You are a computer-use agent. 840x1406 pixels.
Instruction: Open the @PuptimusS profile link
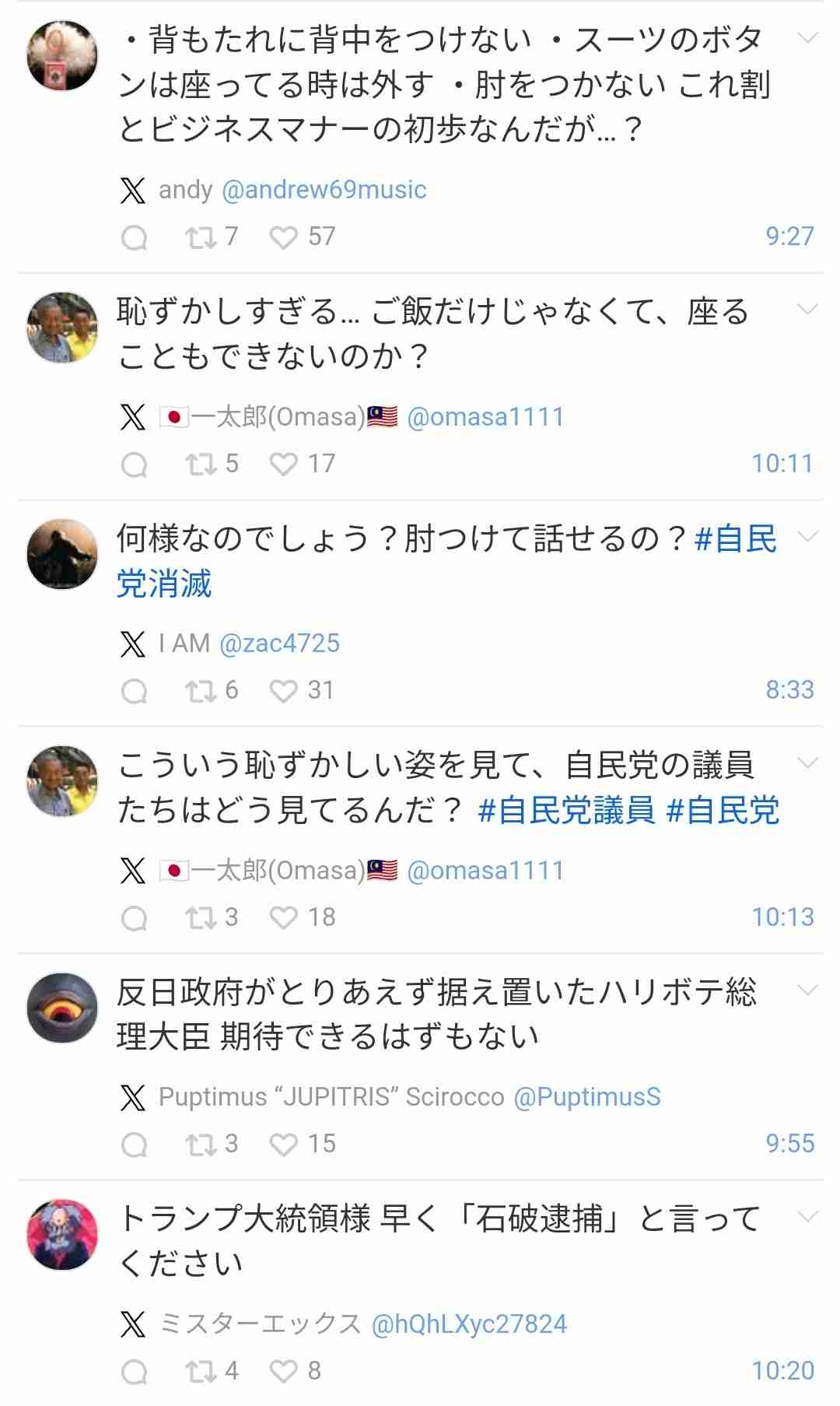(x=587, y=1097)
